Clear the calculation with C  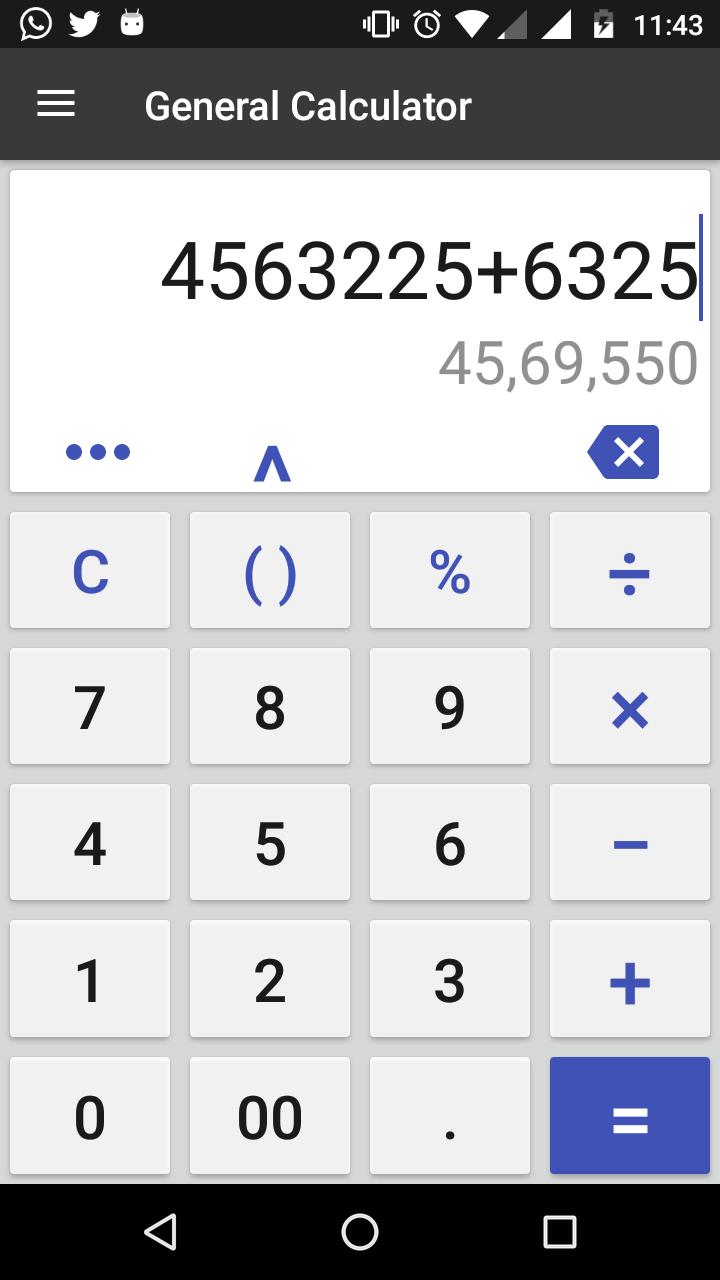point(90,571)
